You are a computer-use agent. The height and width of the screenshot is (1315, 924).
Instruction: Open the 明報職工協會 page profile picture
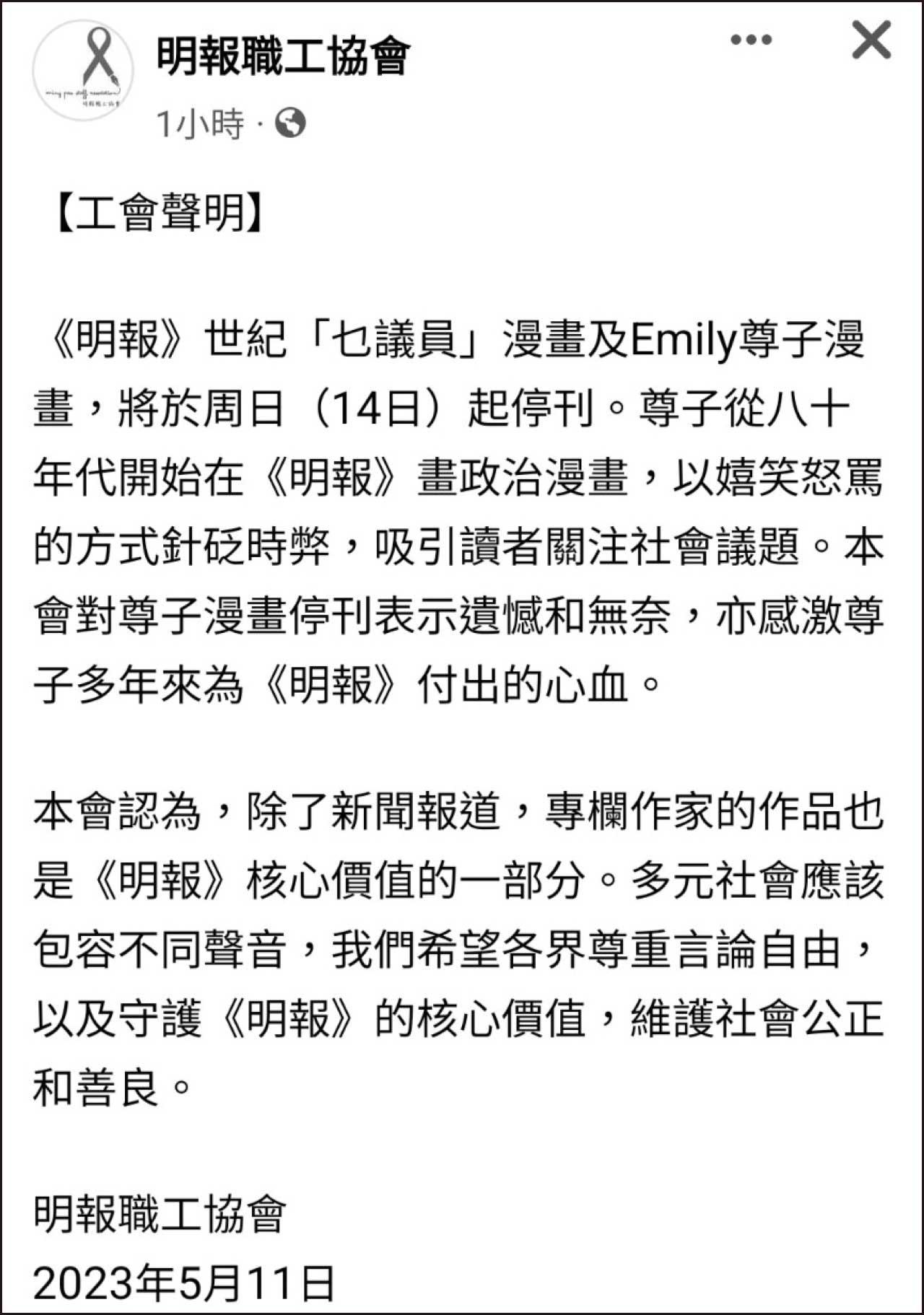[83, 70]
